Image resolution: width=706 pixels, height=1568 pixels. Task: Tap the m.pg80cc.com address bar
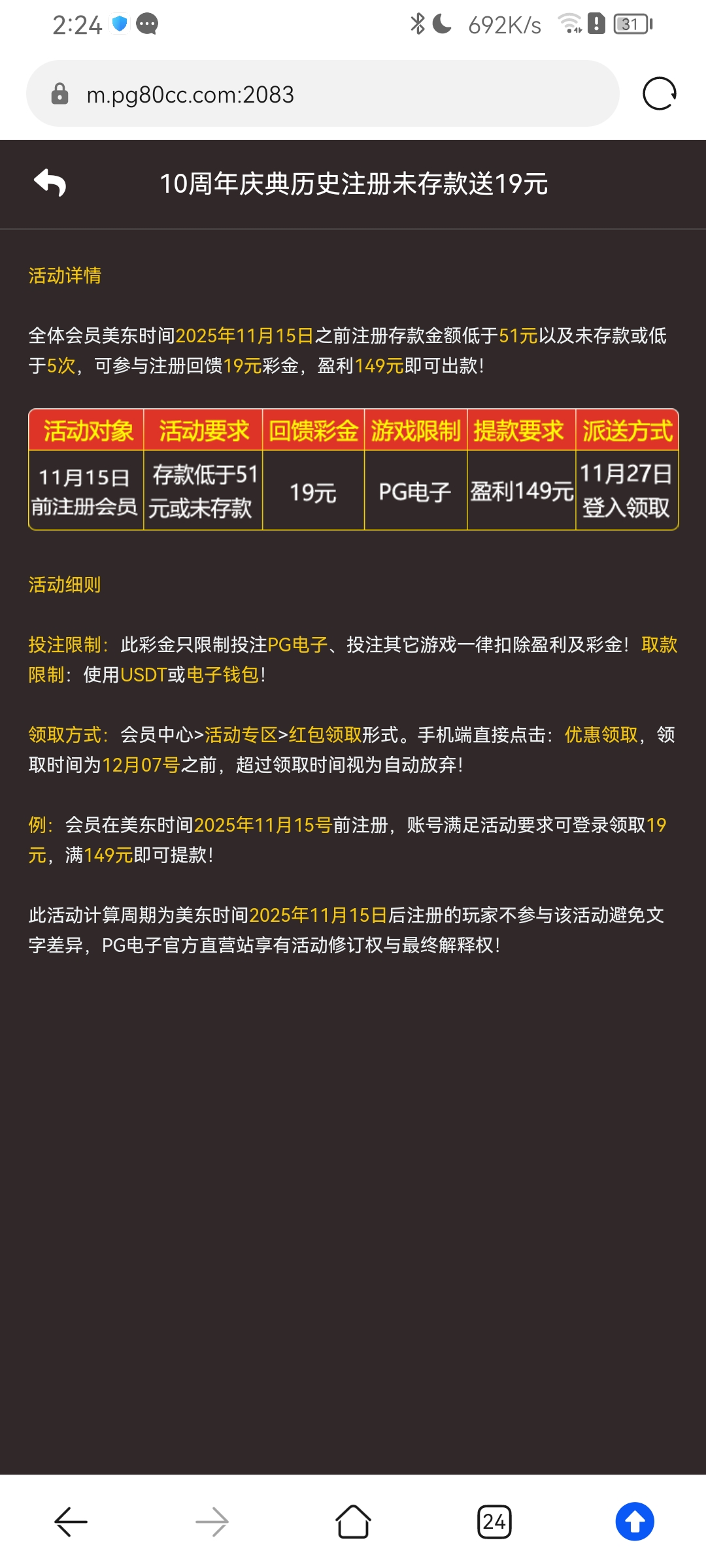point(322,94)
